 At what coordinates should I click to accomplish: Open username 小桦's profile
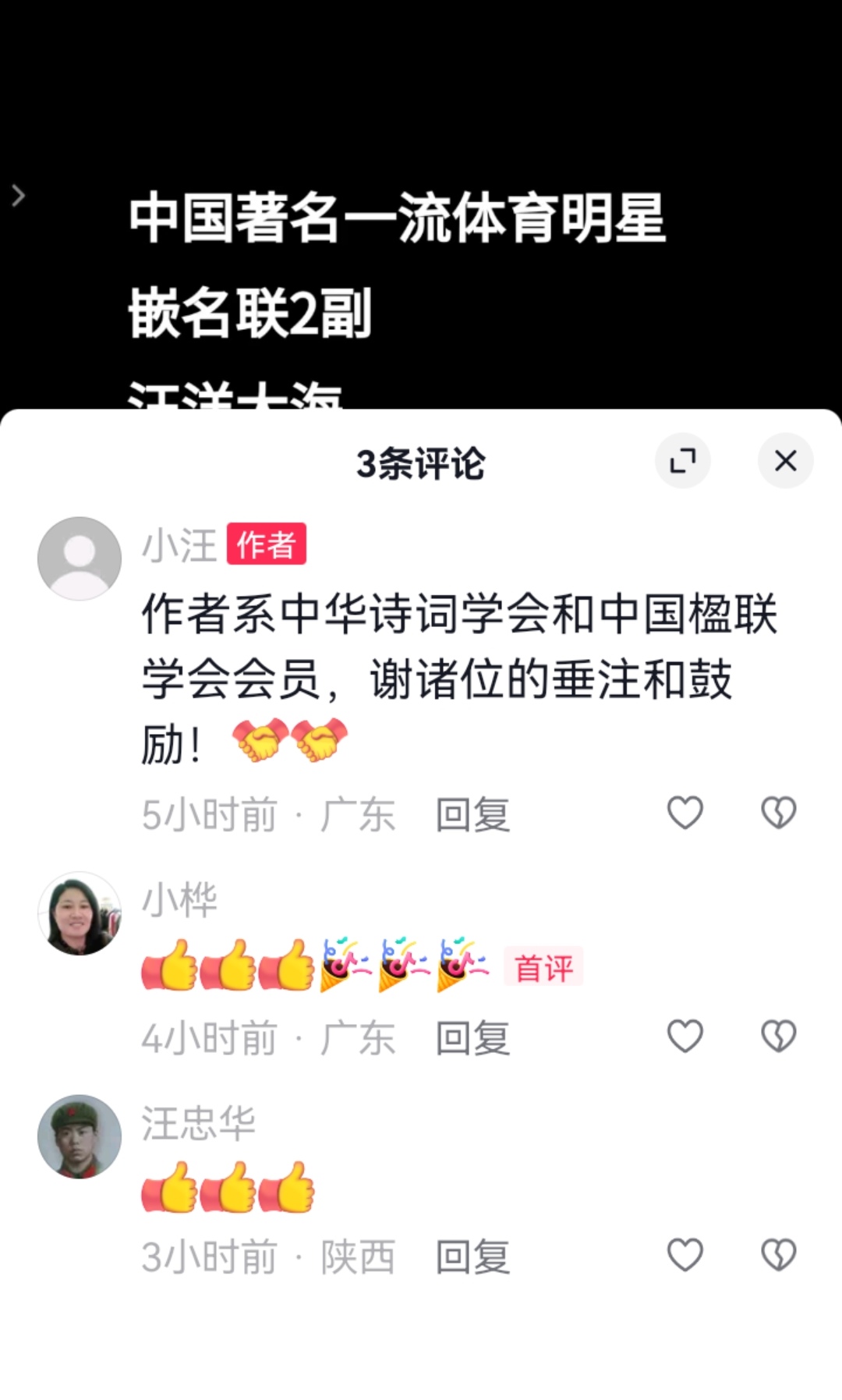[179, 900]
